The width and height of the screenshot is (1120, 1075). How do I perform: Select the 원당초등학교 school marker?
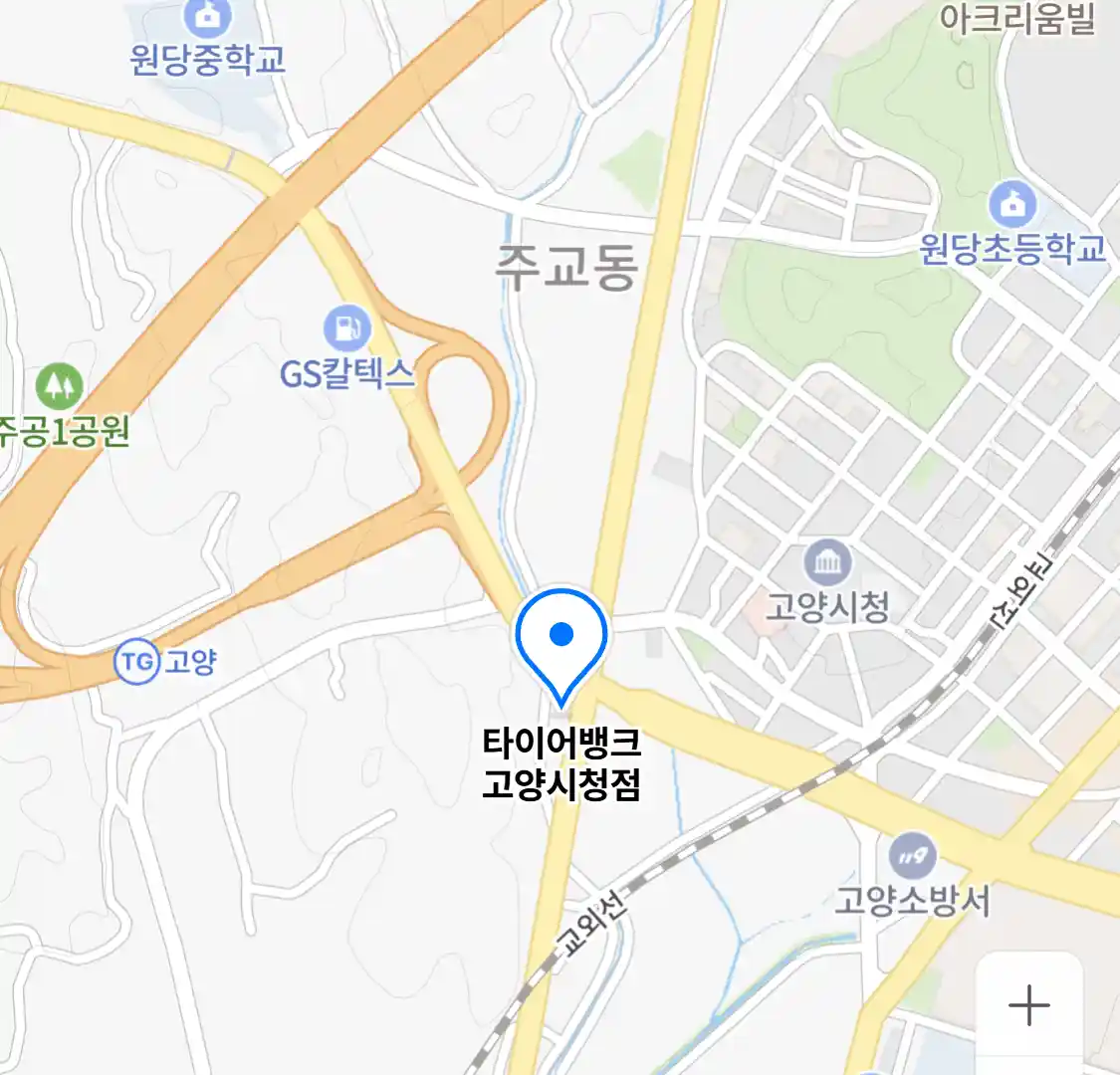pyautogui.click(x=1012, y=206)
